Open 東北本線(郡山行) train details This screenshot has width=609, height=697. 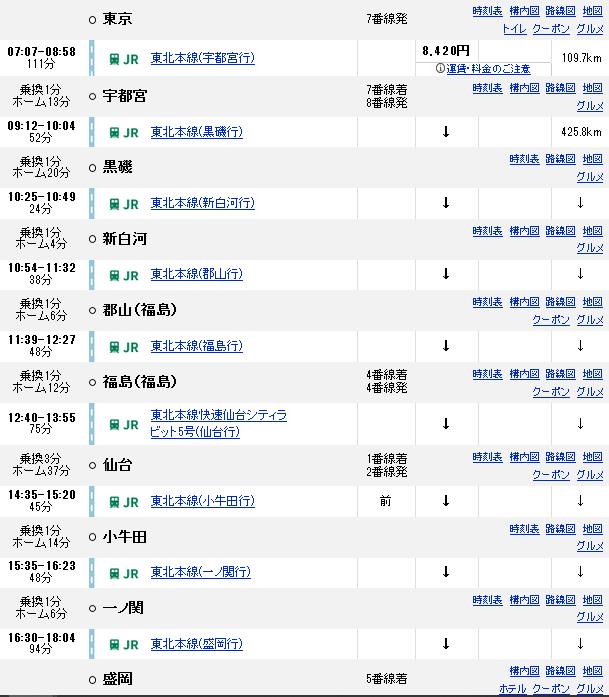196,274
